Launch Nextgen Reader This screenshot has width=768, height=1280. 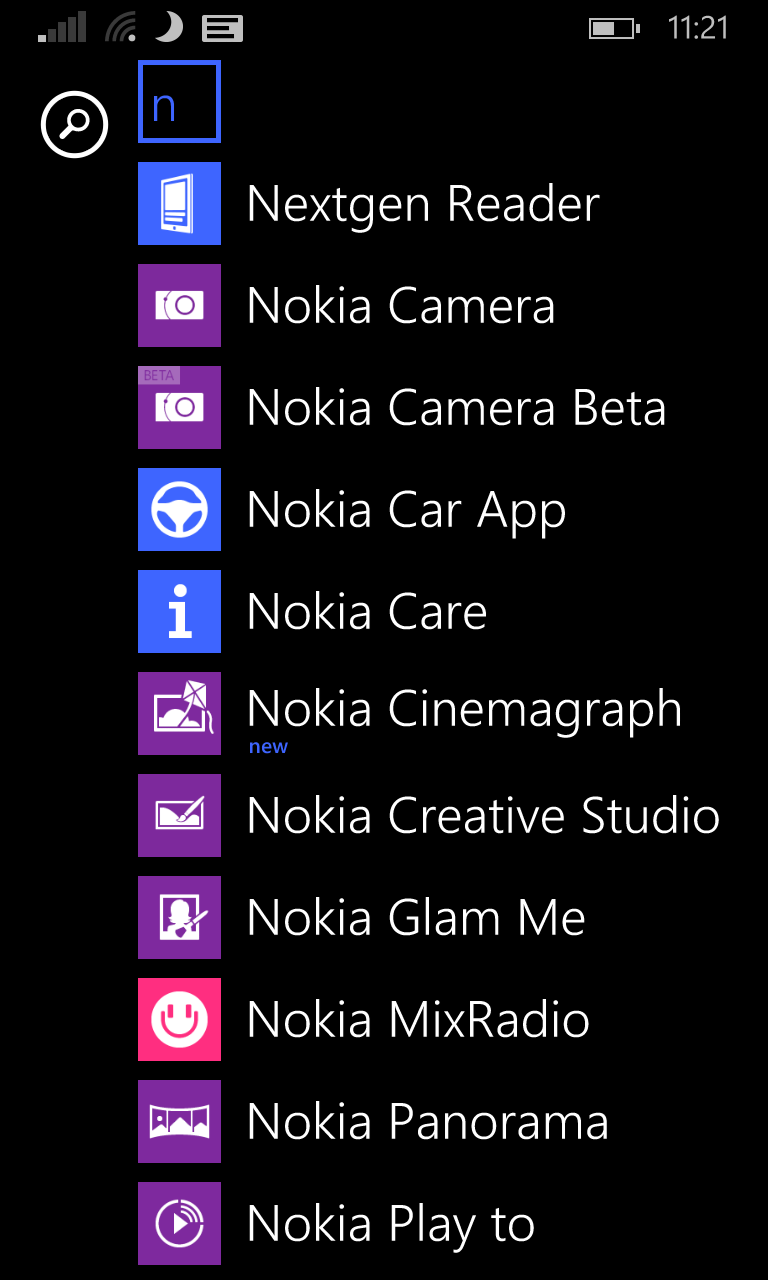pos(422,204)
